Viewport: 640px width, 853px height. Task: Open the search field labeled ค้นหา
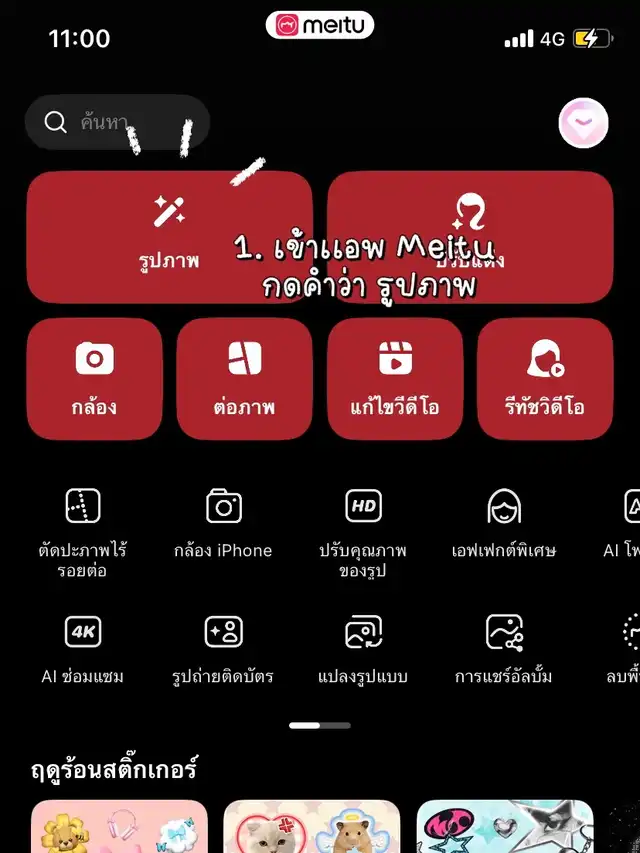coord(117,122)
